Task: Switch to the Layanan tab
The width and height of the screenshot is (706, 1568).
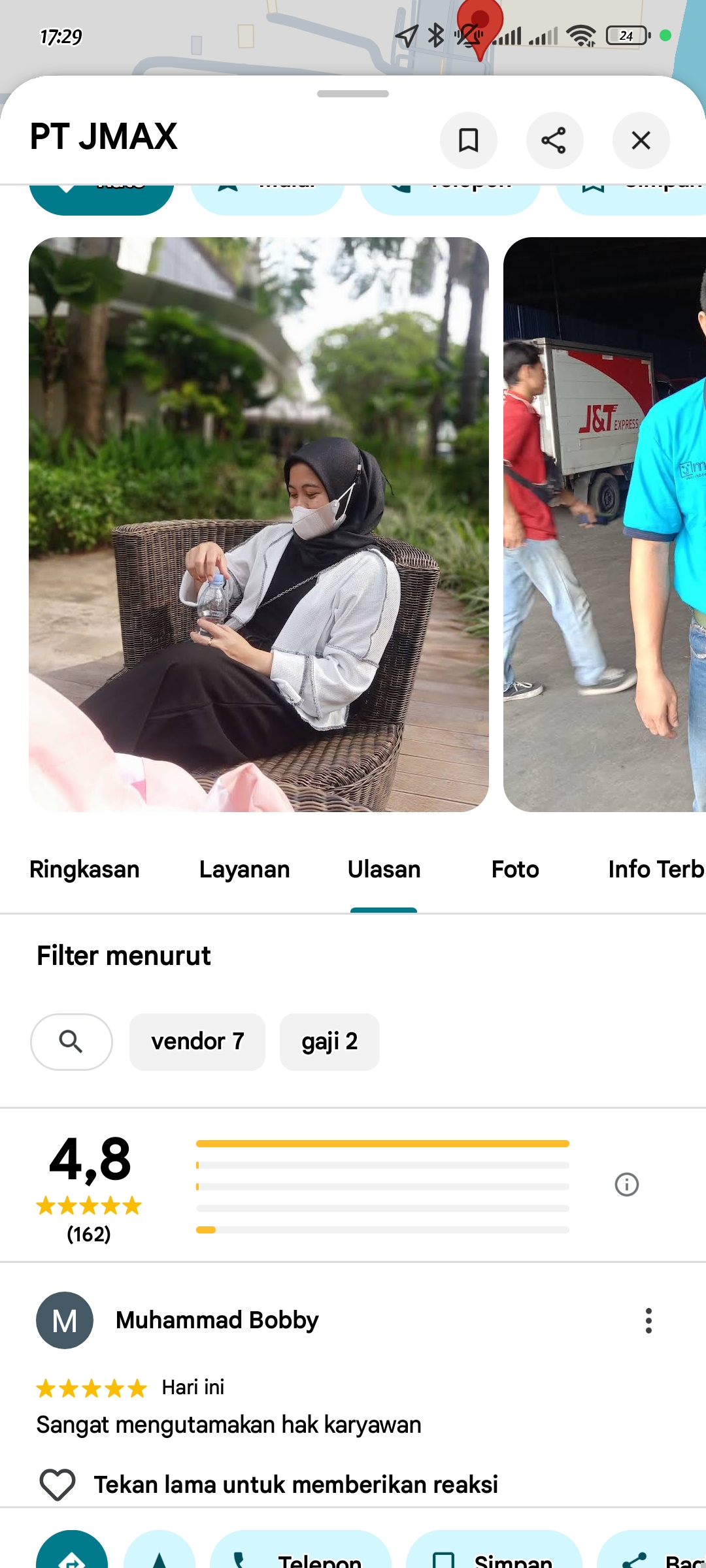Action: point(244,870)
